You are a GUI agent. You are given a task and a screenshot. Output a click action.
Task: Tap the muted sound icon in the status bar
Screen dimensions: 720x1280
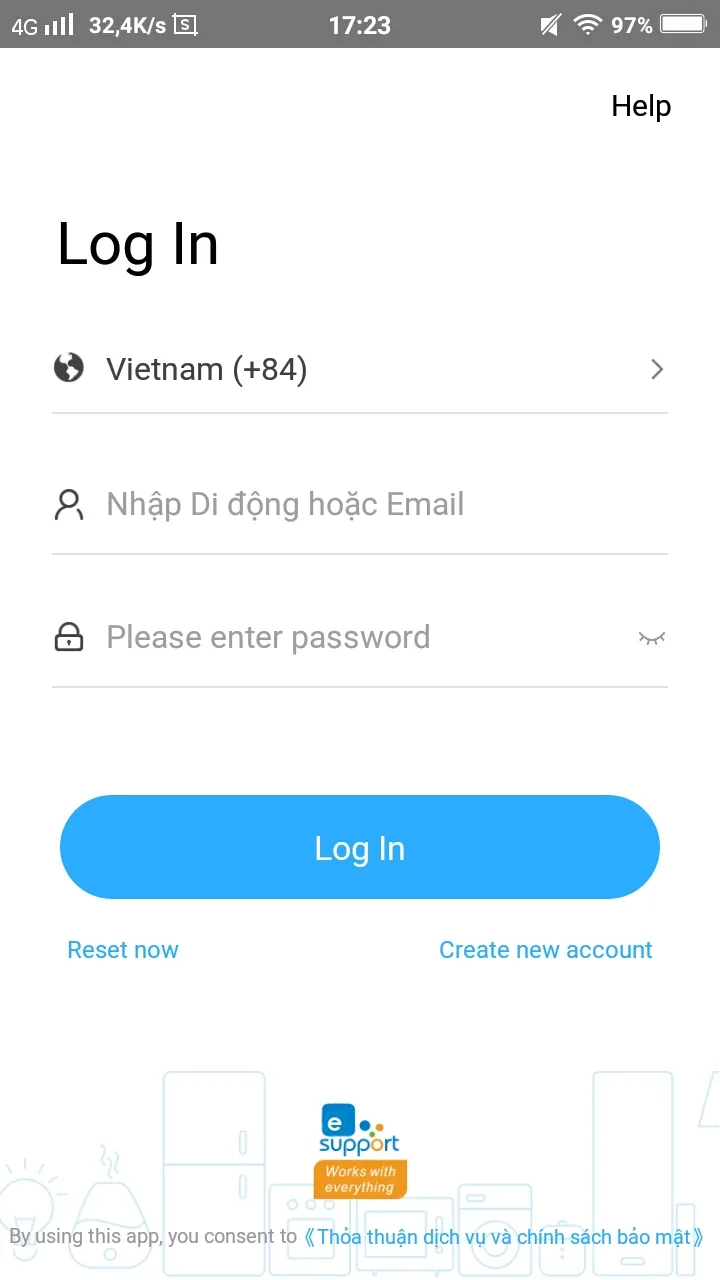point(549,24)
